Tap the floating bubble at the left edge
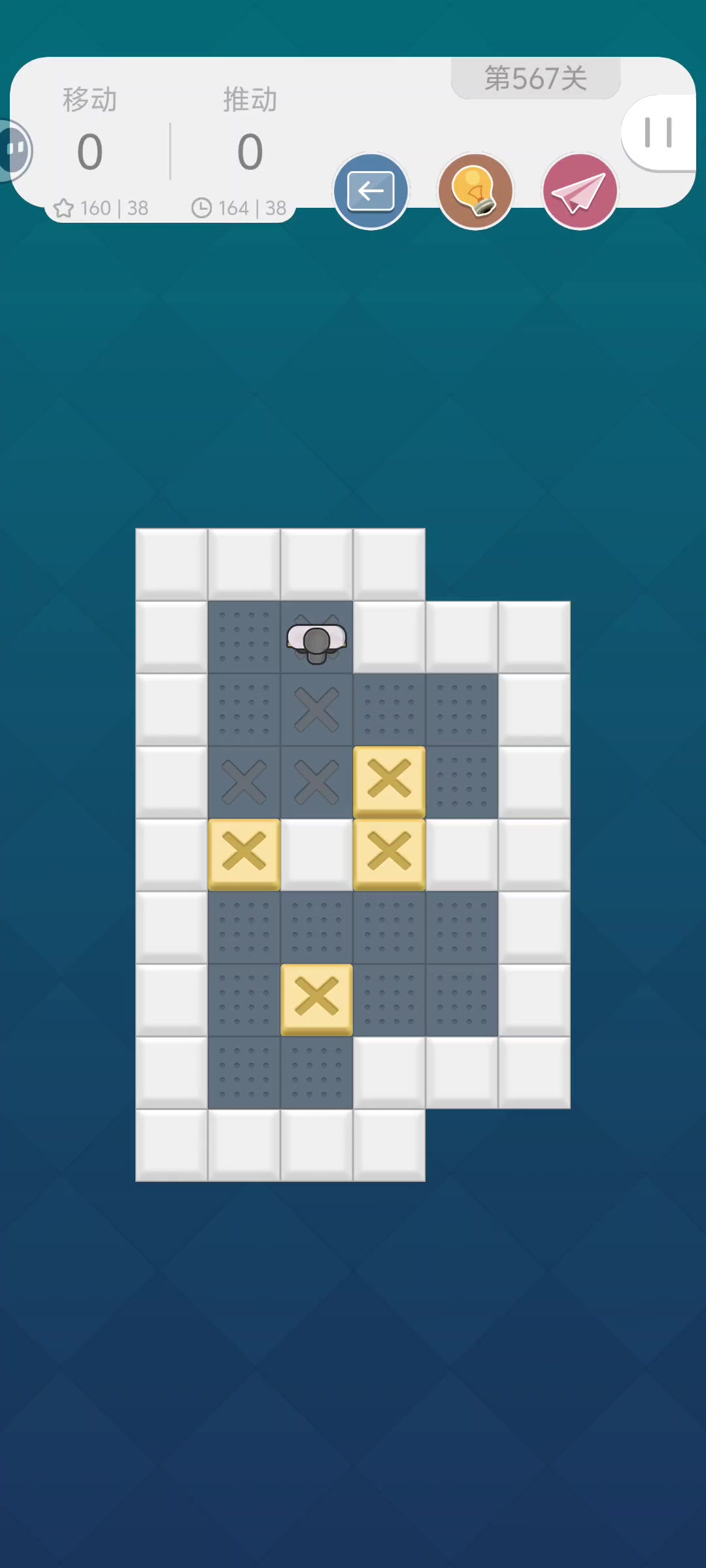The height and width of the screenshot is (1568, 706). click(14, 150)
